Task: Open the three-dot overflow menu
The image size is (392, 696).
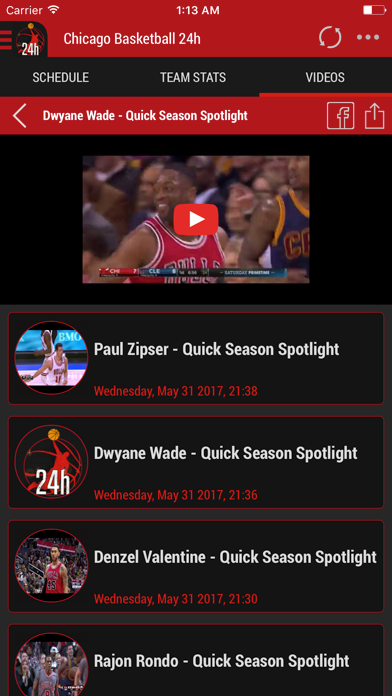Action: click(368, 38)
